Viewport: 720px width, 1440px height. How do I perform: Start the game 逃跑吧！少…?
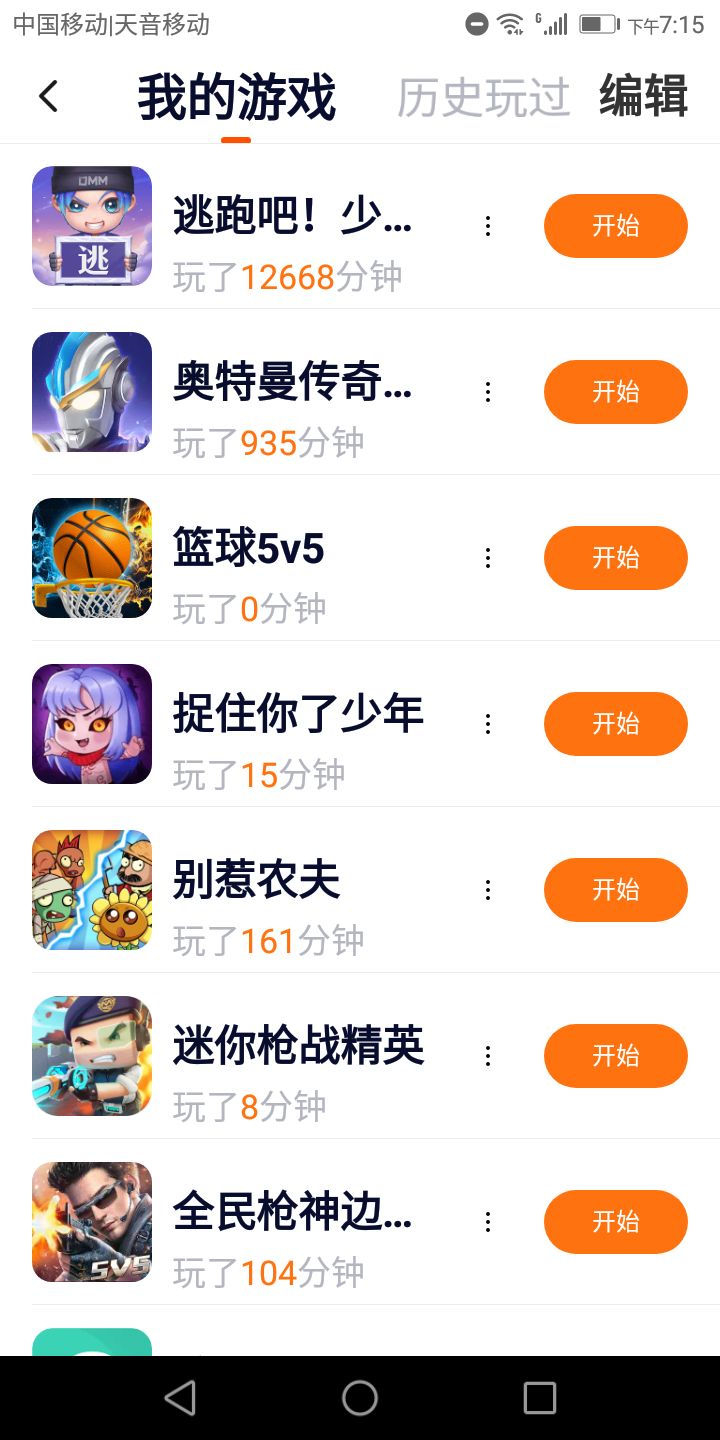[615, 226]
